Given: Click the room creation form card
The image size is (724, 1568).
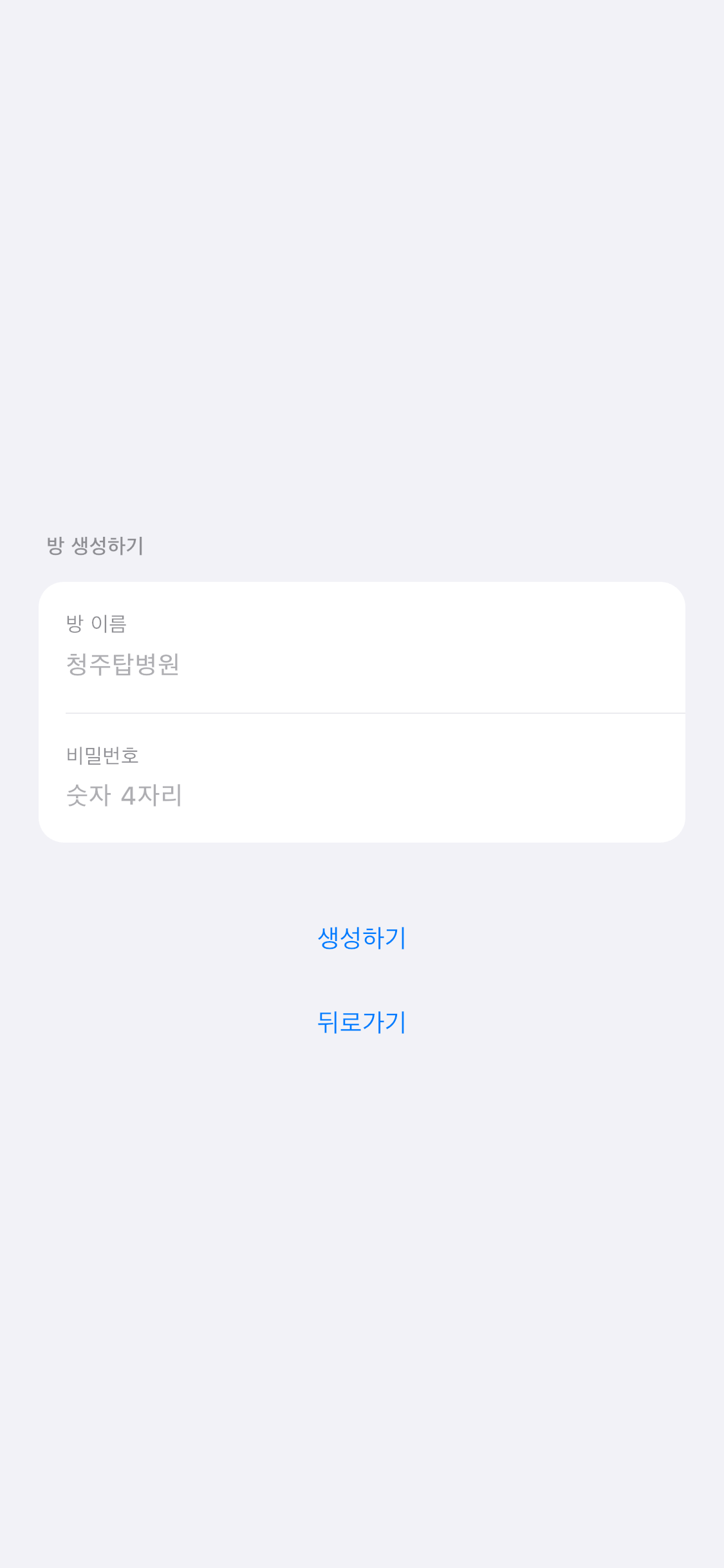Looking at the screenshot, I should (x=362, y=718).
